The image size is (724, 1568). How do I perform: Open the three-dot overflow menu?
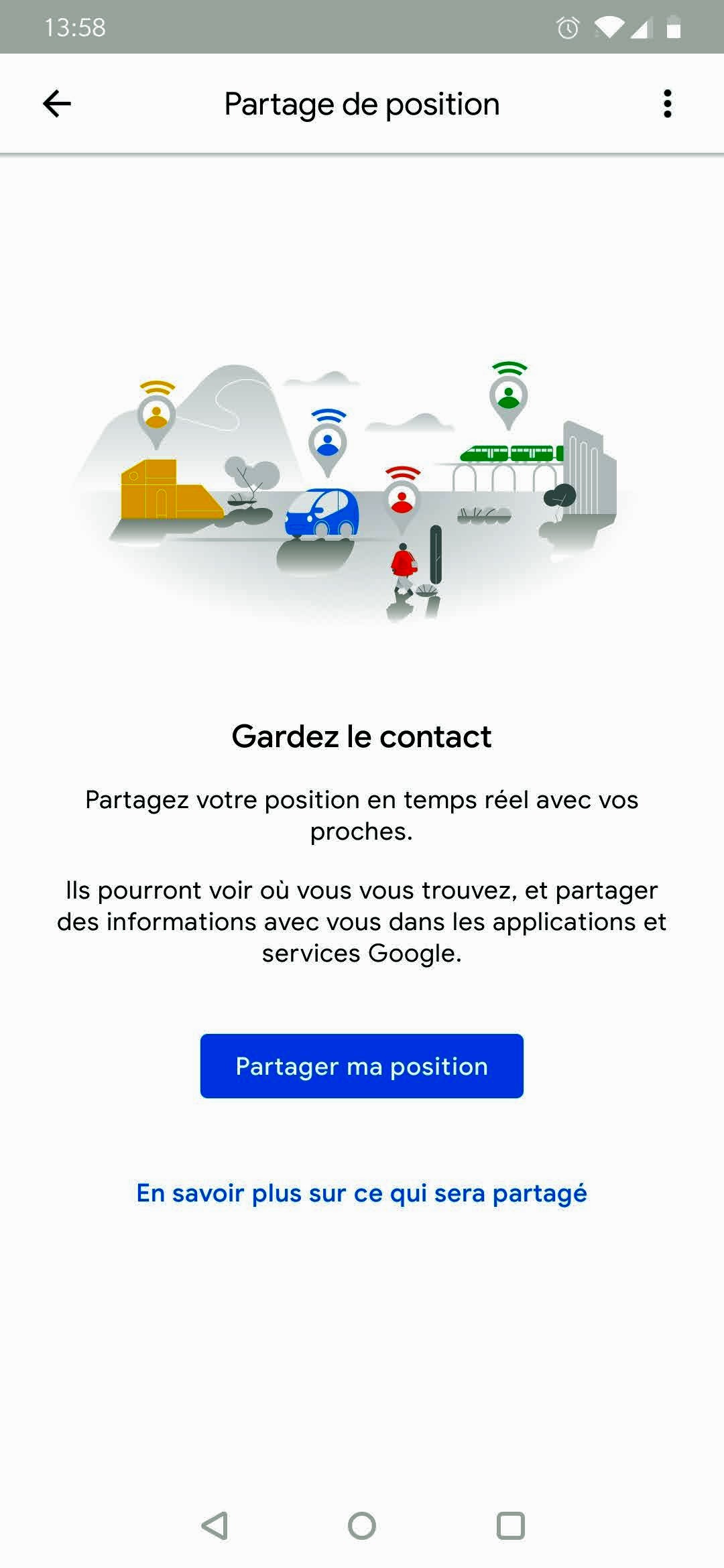[x=667, y=104]
